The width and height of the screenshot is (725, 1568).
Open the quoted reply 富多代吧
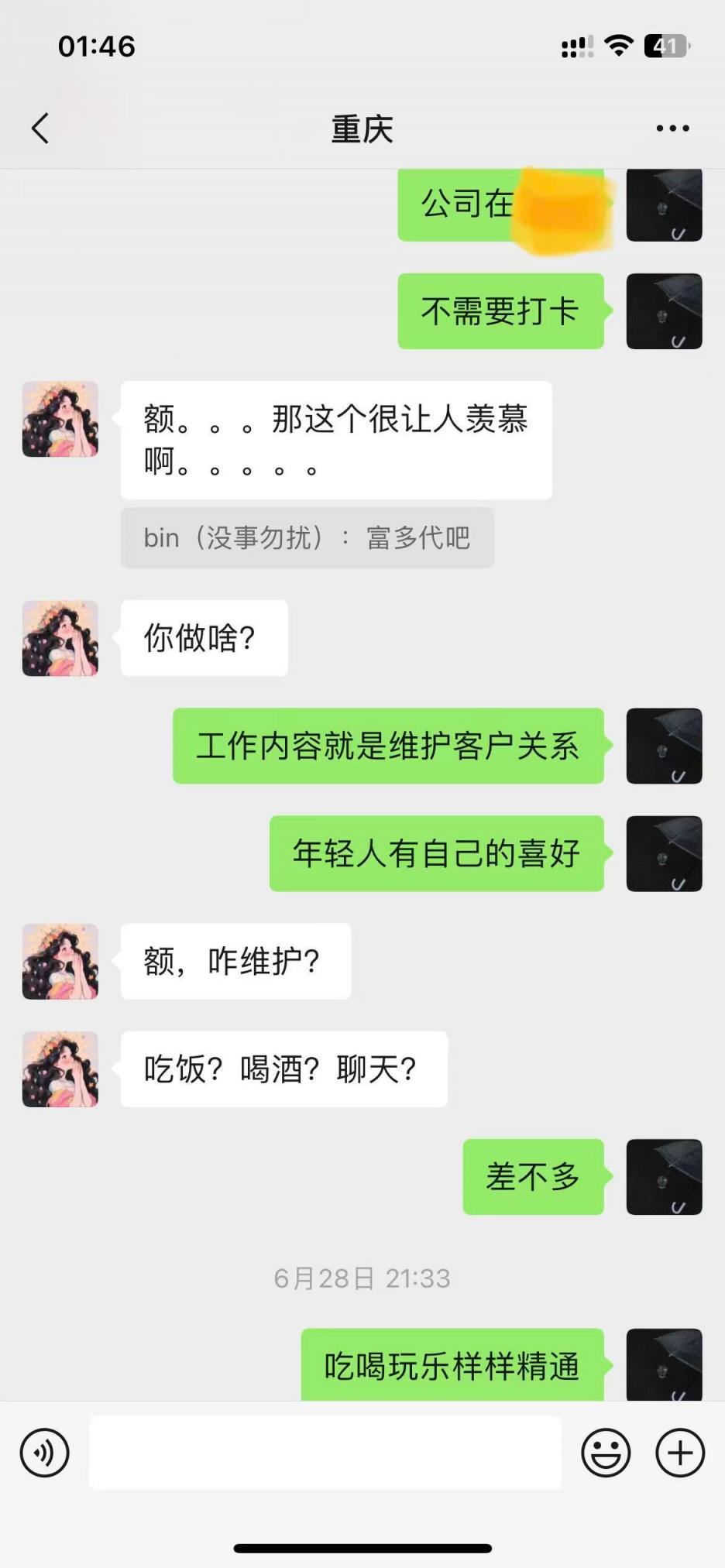pyautogui.click(x=307, y=537)
